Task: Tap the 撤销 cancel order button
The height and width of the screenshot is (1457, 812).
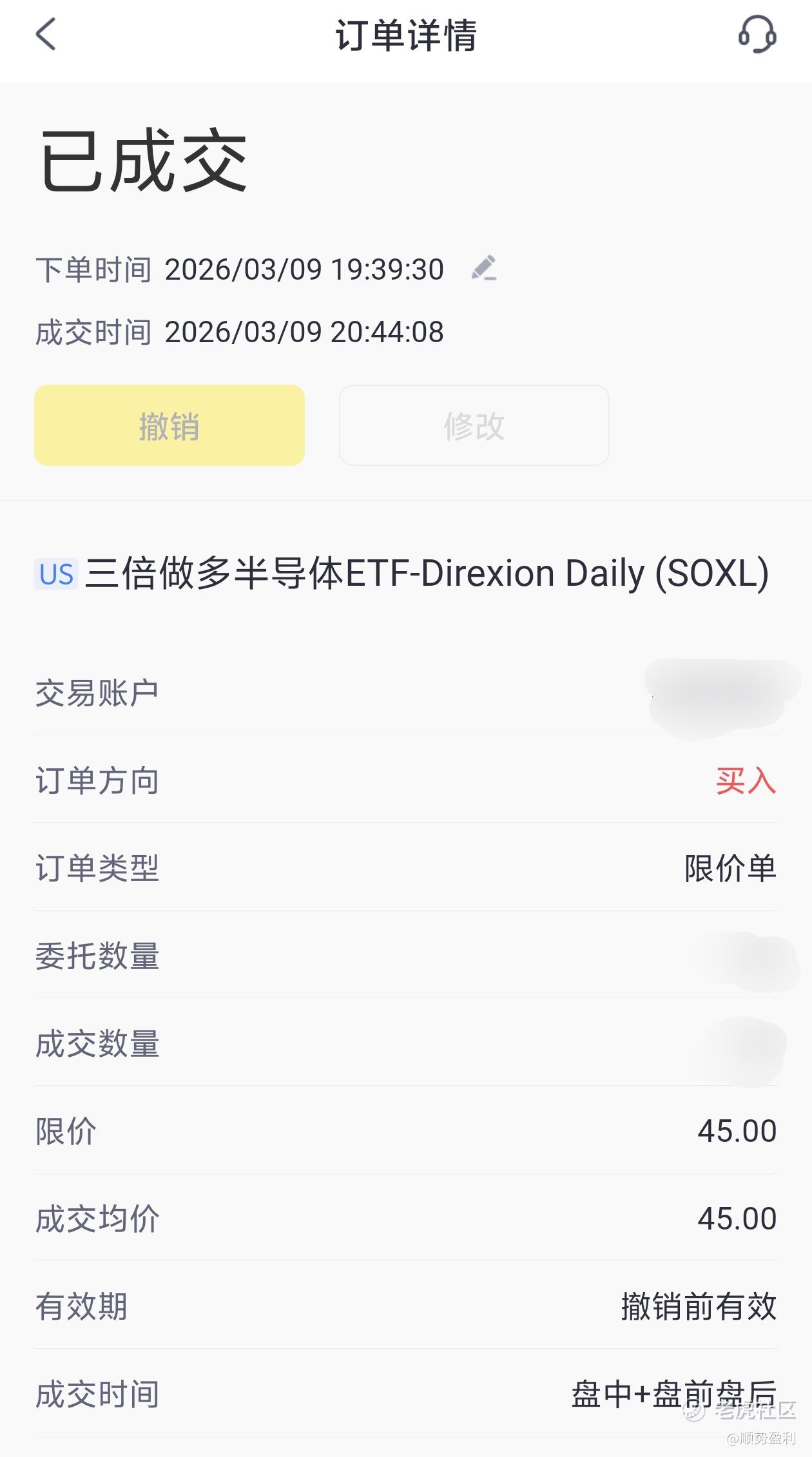Action: (x=169, y=425)
